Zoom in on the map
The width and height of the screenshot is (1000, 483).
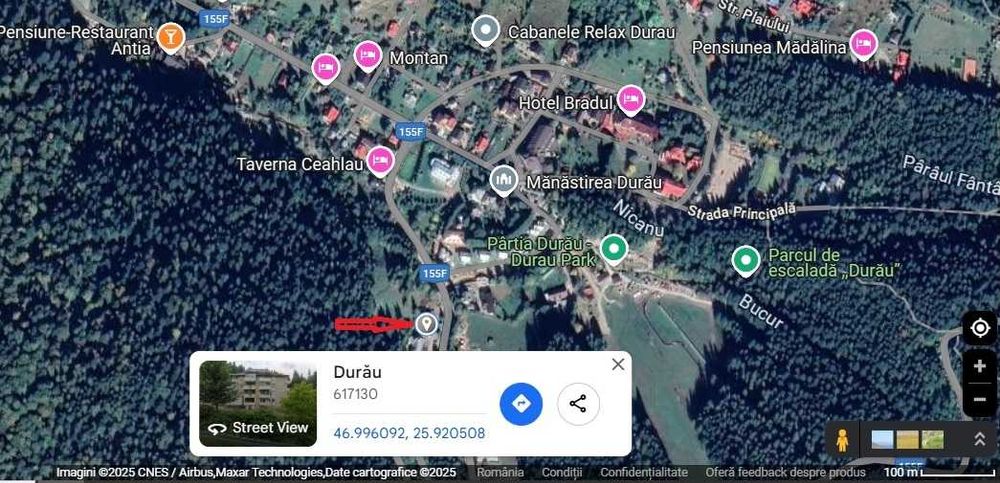click(x=980, y=366)
